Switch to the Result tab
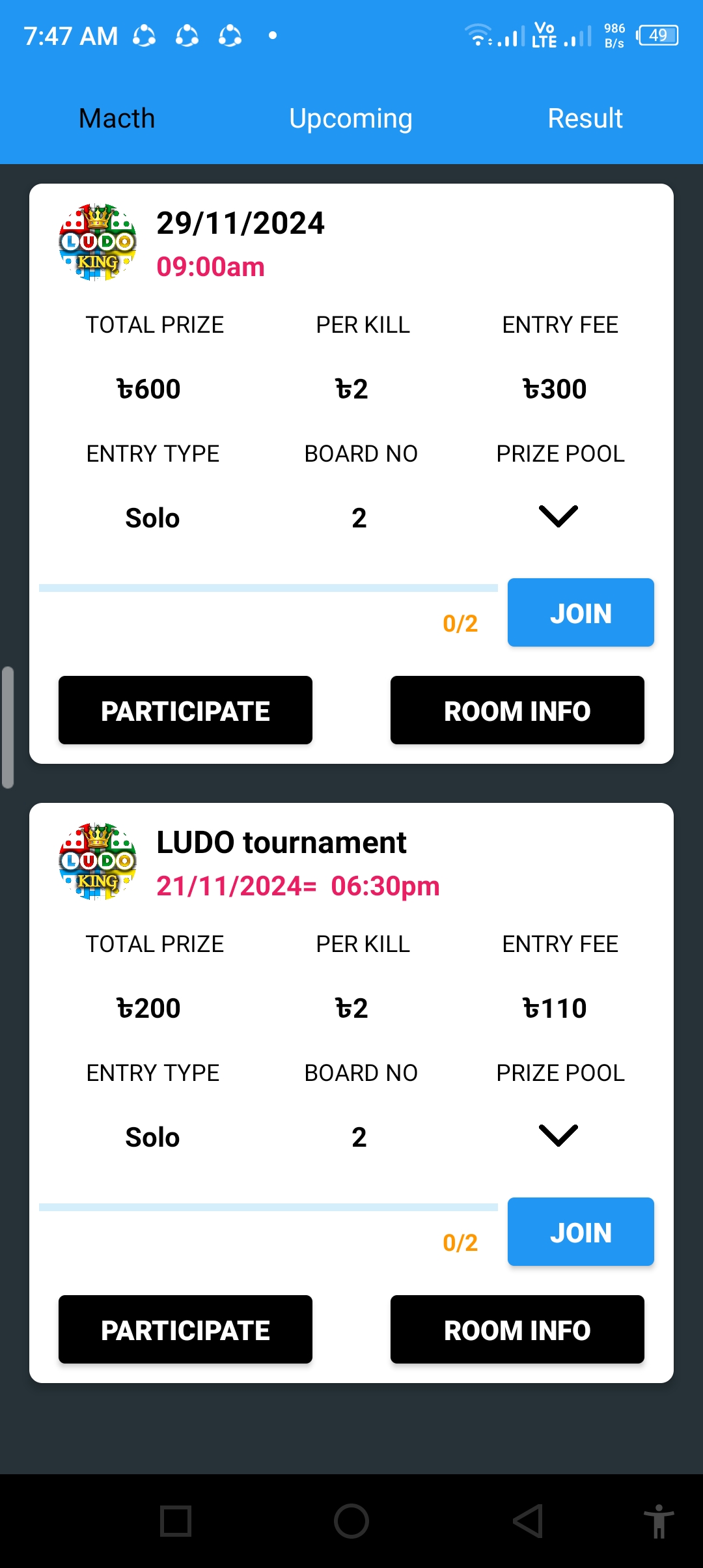This screenshot has width=703, height=1568. point(585,119)
